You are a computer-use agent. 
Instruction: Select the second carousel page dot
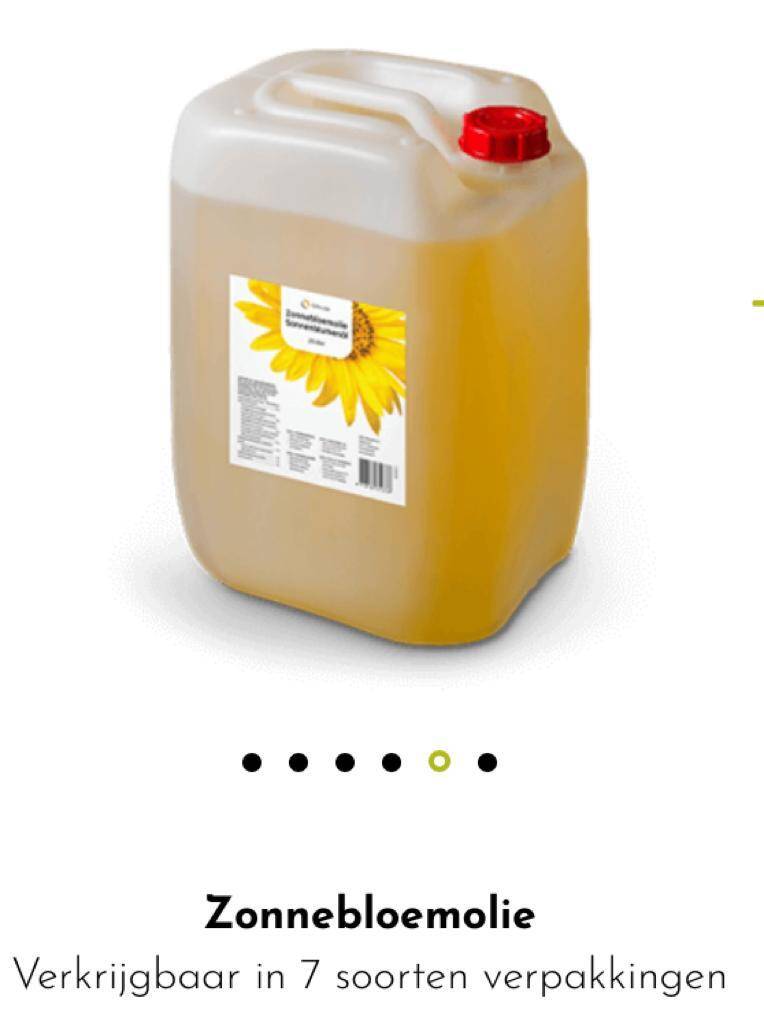(298, 763)
